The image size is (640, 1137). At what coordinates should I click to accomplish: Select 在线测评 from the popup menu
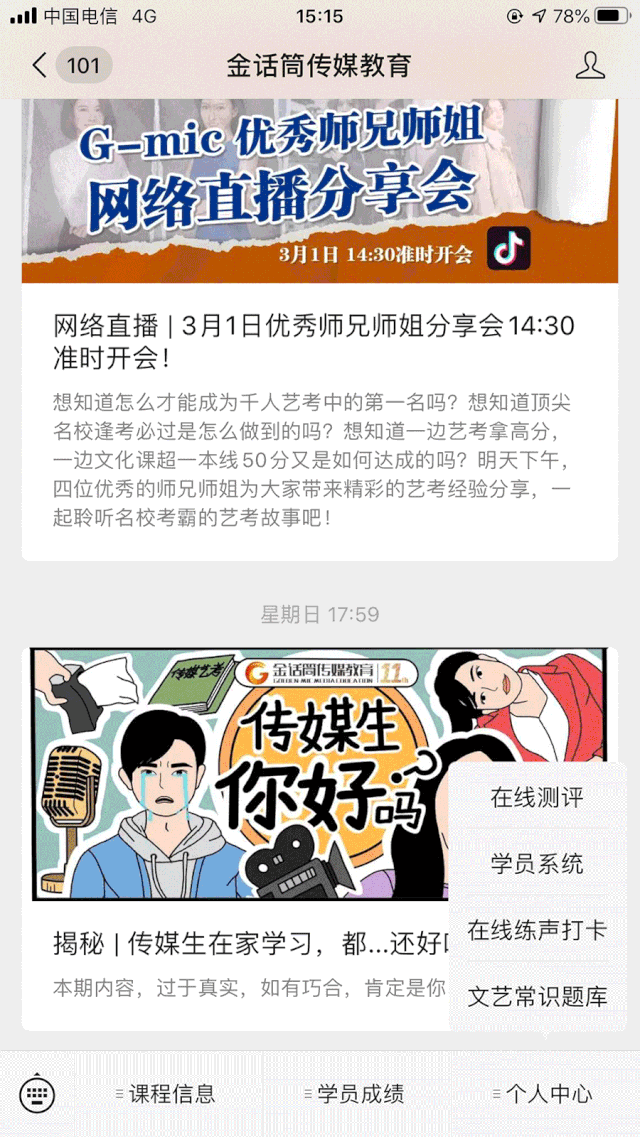pos(537,797)
